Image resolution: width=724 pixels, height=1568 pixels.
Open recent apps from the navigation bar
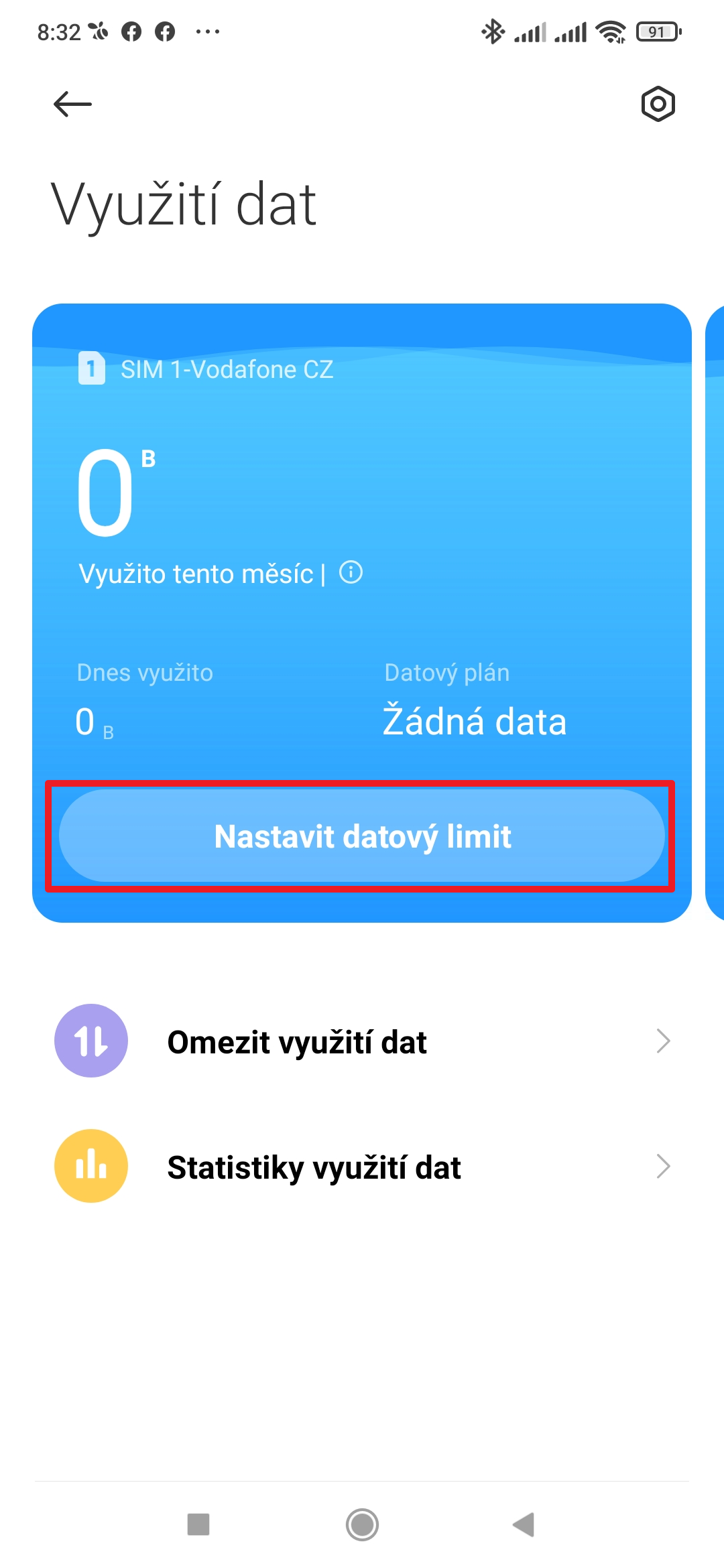tap(198, 1524)
